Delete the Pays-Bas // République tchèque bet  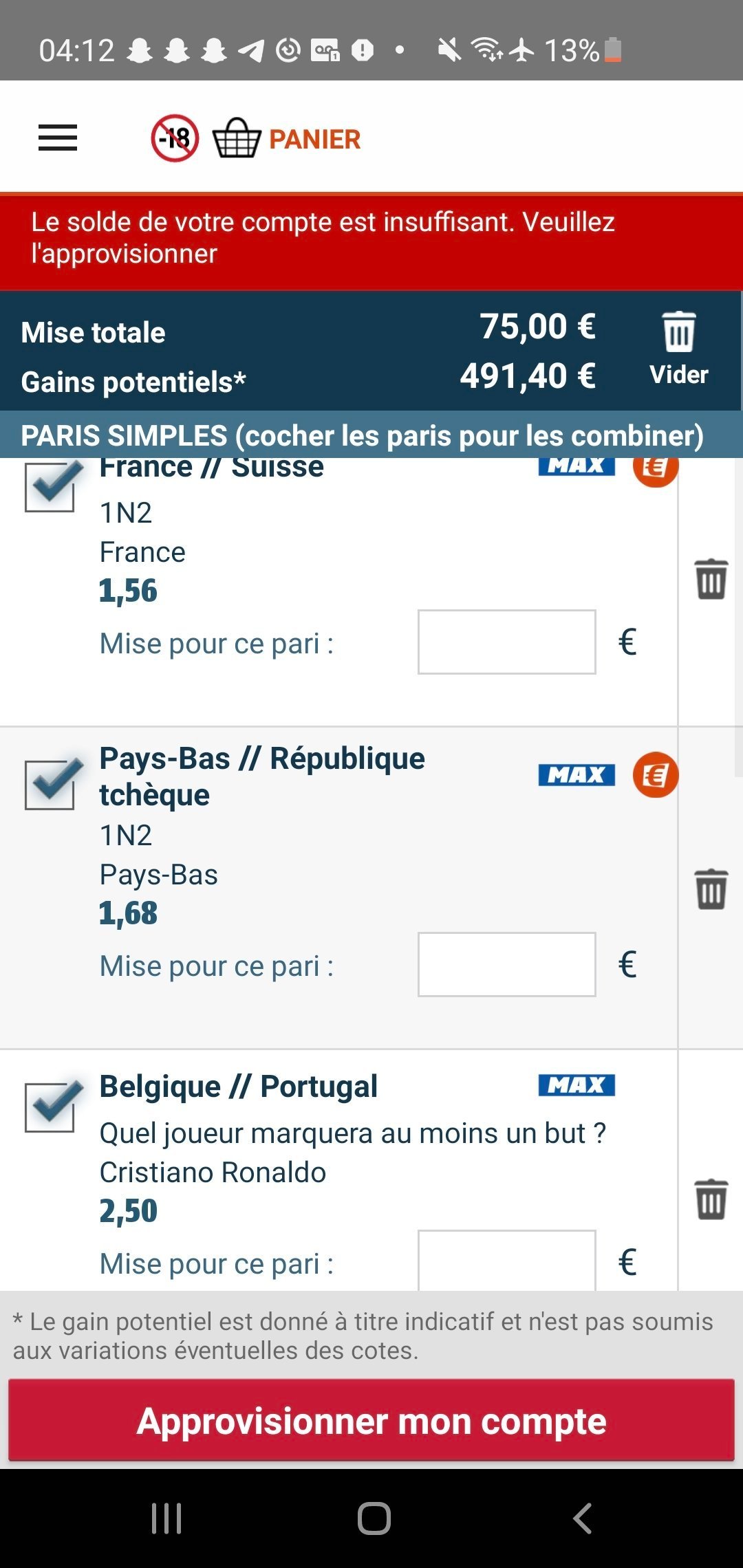pos(711,889)
